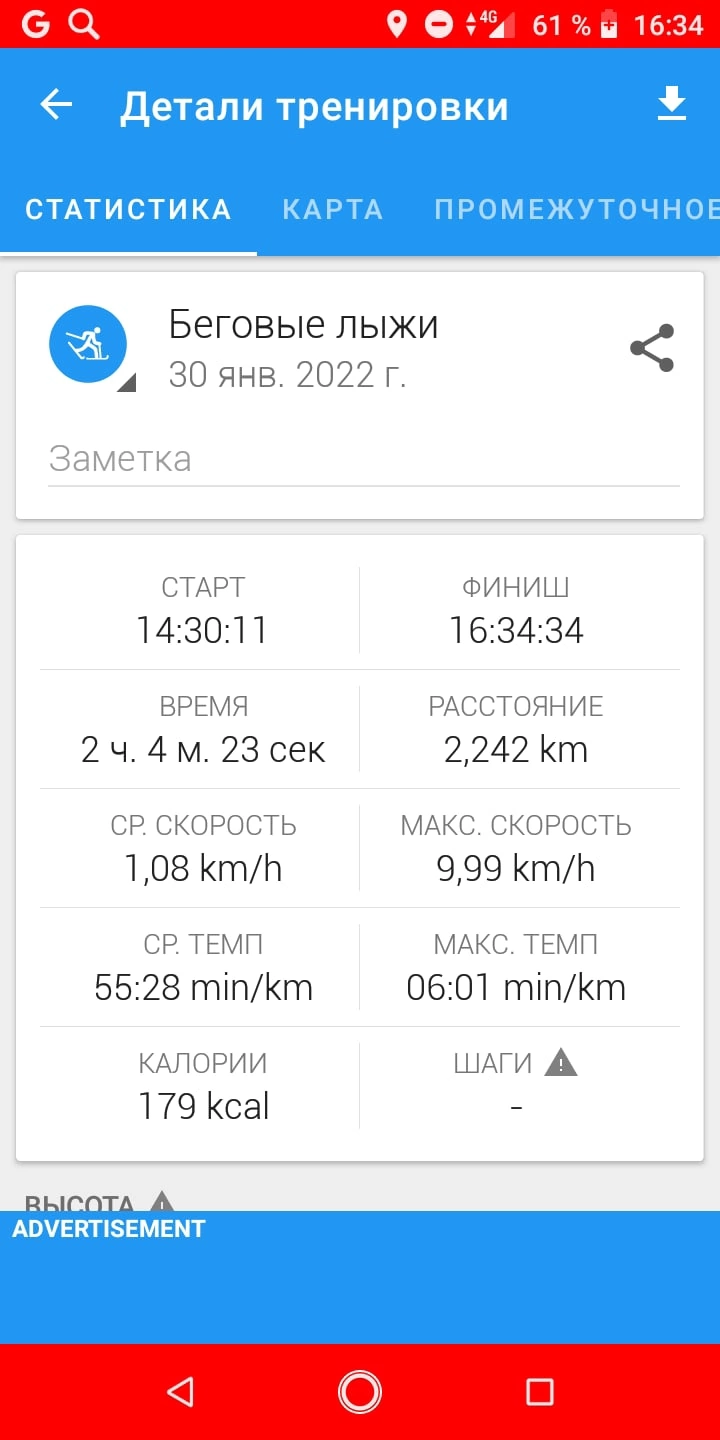Tap the Заметка note field
Screen dimensions: 720x1440
click(362, 459)
